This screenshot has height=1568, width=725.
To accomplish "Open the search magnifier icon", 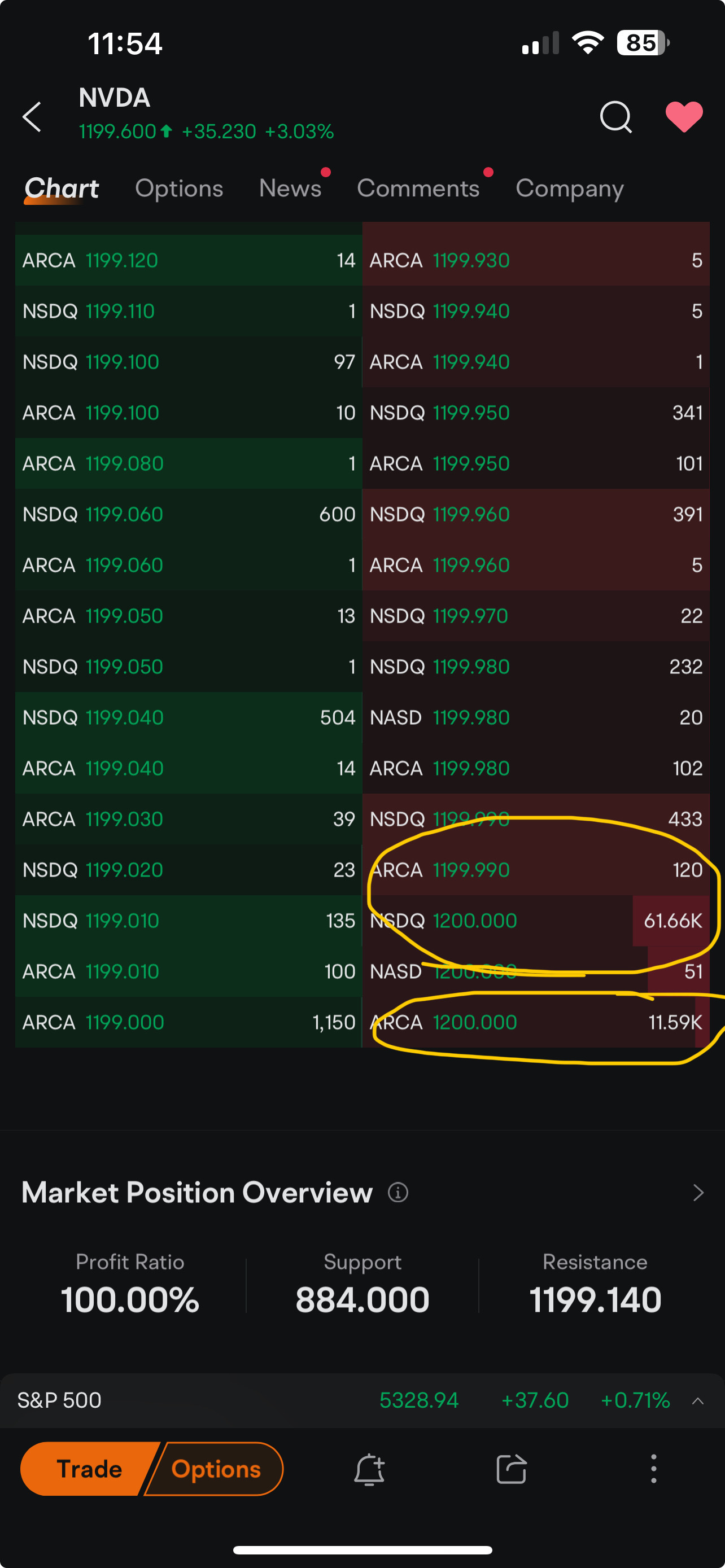I will (x=616, y=116).
